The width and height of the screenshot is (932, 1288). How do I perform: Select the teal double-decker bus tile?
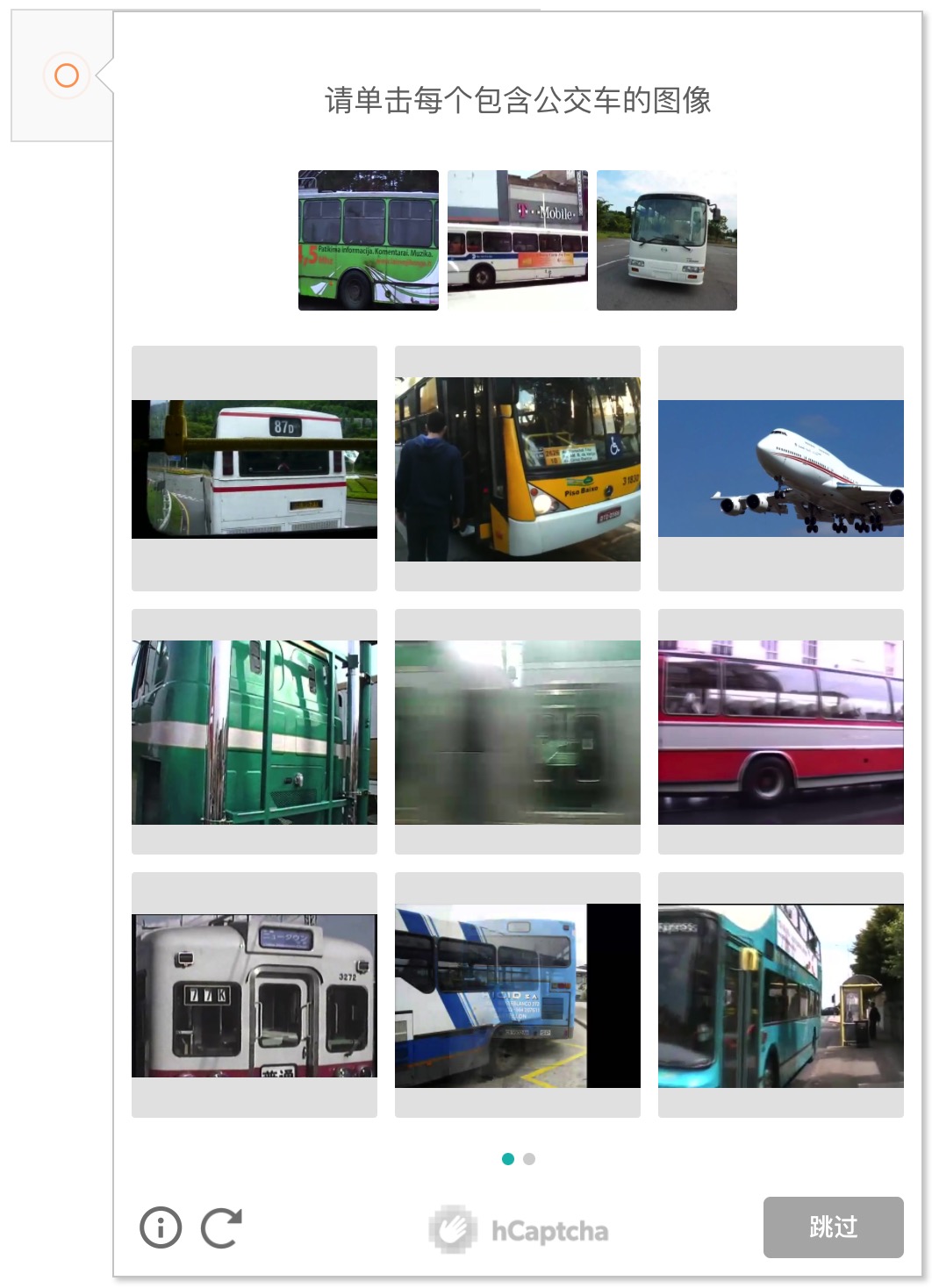click(x=781, y=995)
